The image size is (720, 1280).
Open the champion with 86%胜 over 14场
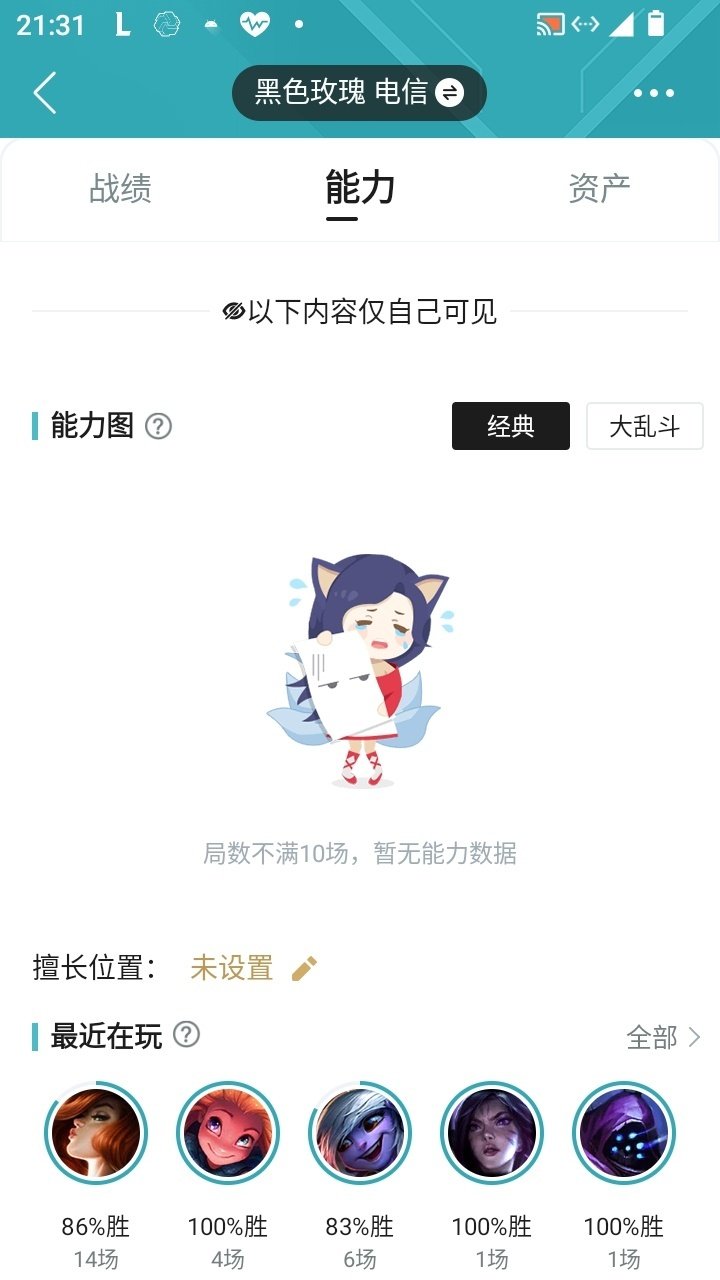click(x=95, y=1132)
